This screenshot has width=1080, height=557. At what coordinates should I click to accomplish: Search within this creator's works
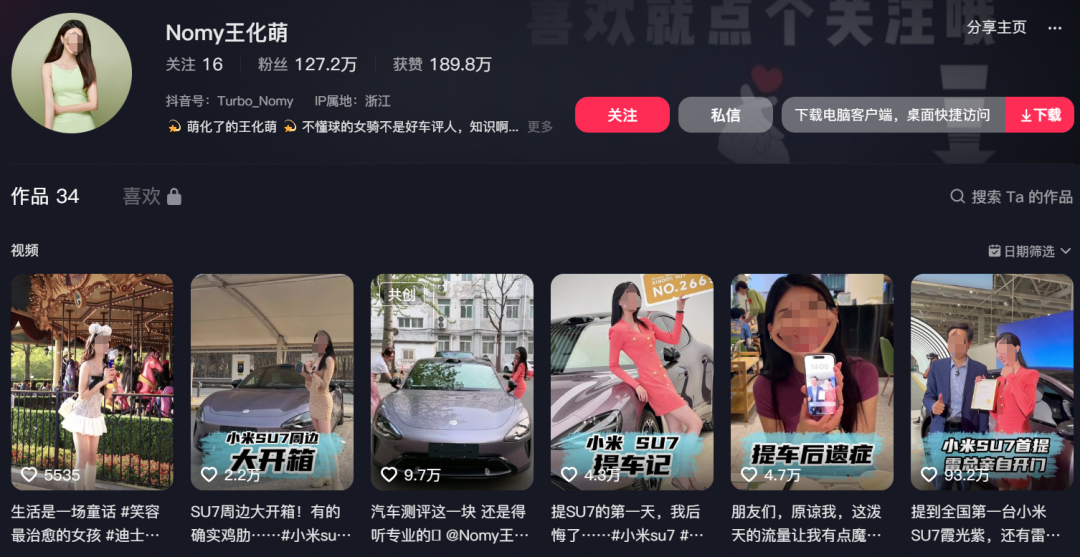(1012, 197)
